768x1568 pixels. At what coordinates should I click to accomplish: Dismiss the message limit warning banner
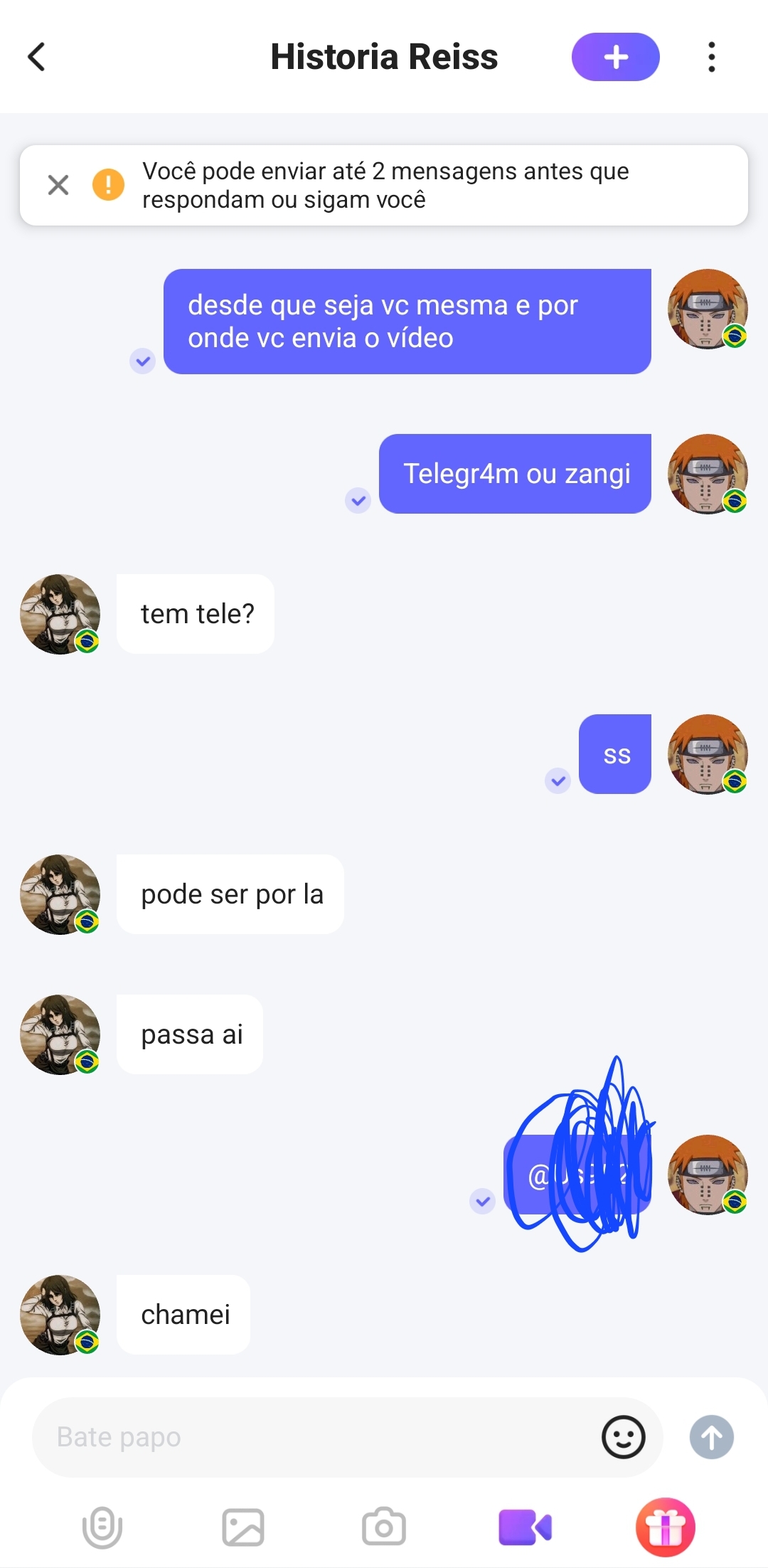point(58,185)
